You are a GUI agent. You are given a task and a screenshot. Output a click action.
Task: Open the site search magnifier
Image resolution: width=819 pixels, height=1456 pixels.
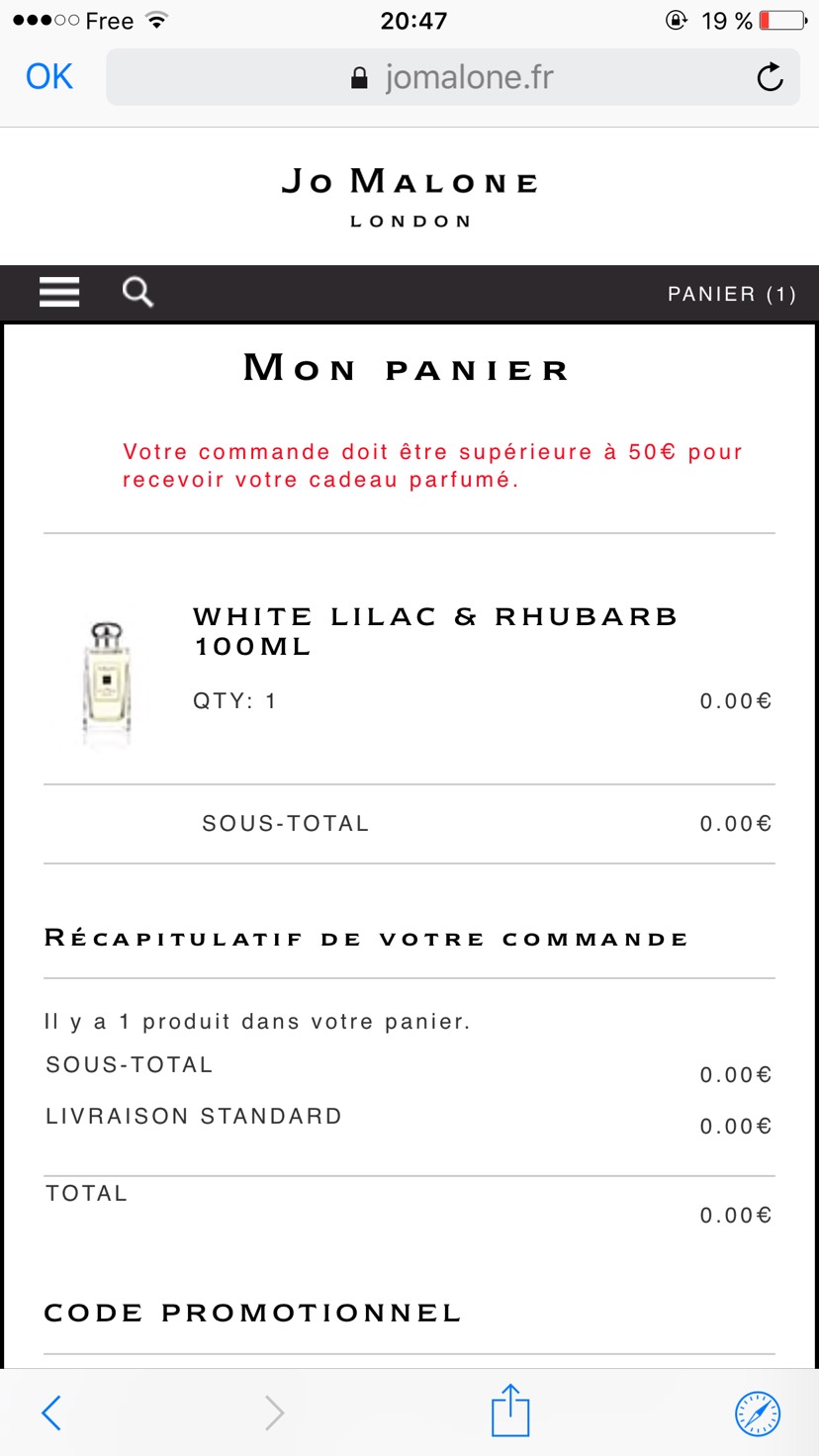pos(137,293)
